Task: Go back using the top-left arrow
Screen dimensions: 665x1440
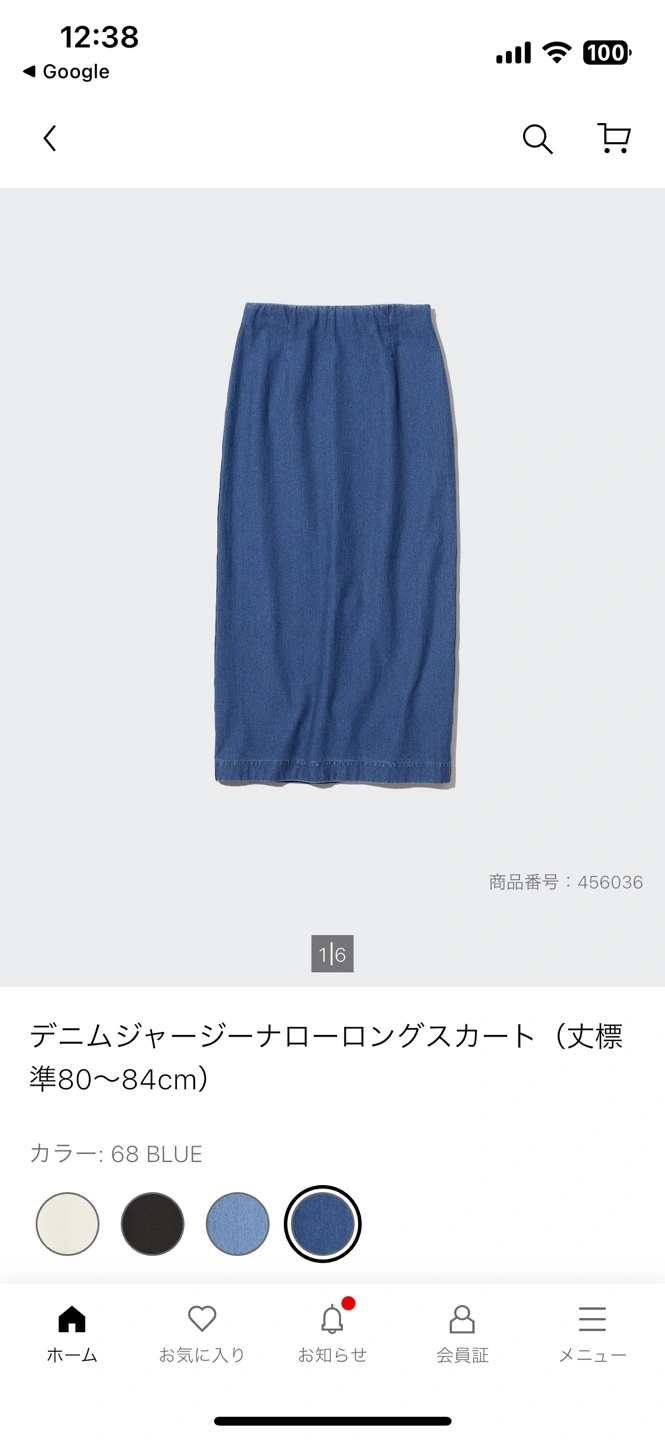Action: 50,138
